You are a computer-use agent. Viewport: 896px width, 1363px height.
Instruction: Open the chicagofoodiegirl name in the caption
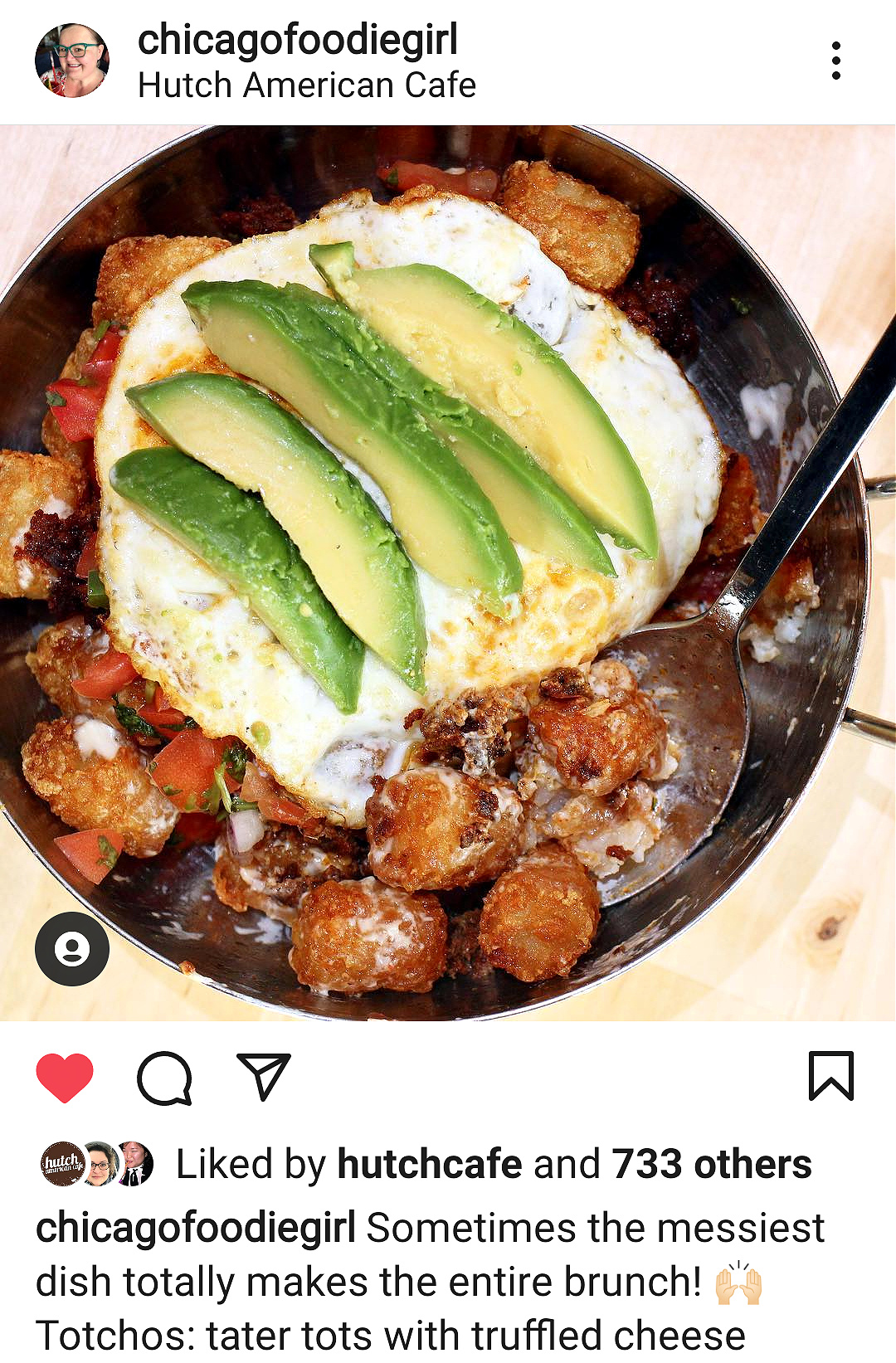(196, 1228)
